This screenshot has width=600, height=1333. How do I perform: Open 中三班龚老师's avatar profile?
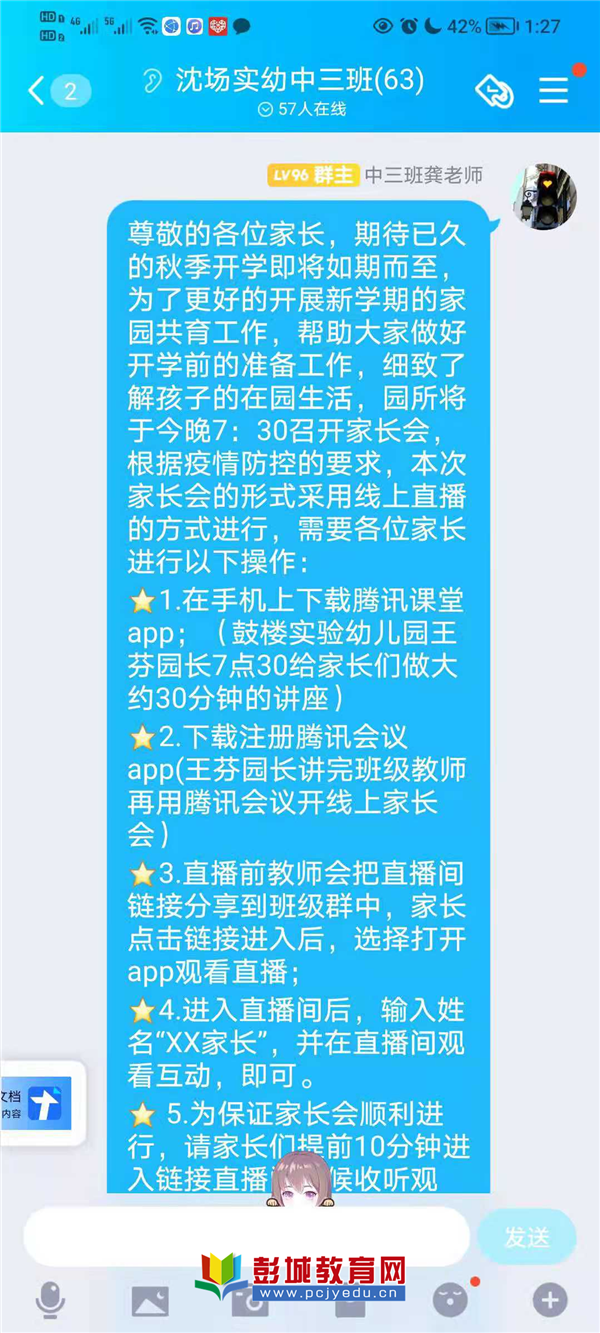point(544,194)
